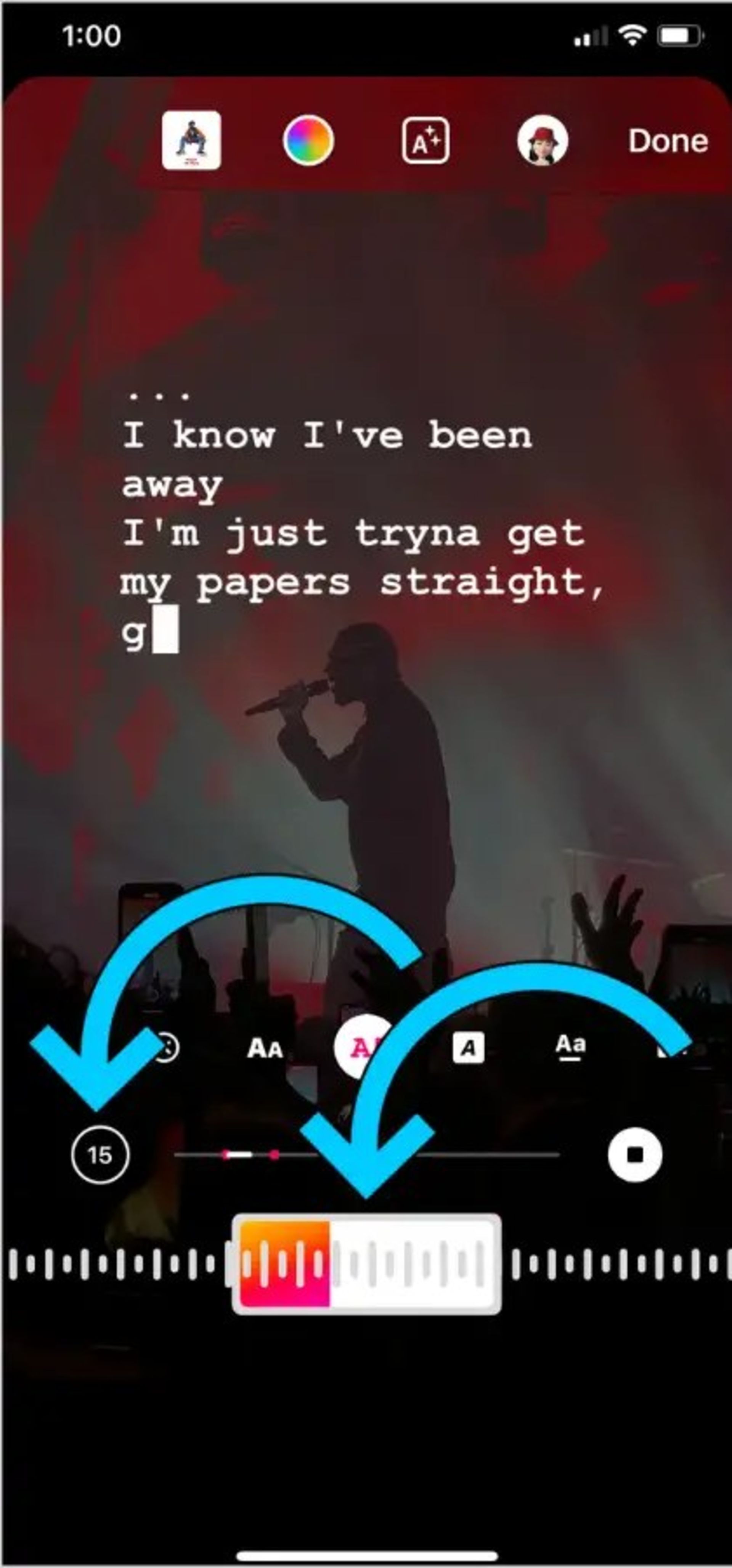Screen dimensions: 732x1568
Task: Tap the highlighted waveform clip selector
Action: (x=367, y=1263)
